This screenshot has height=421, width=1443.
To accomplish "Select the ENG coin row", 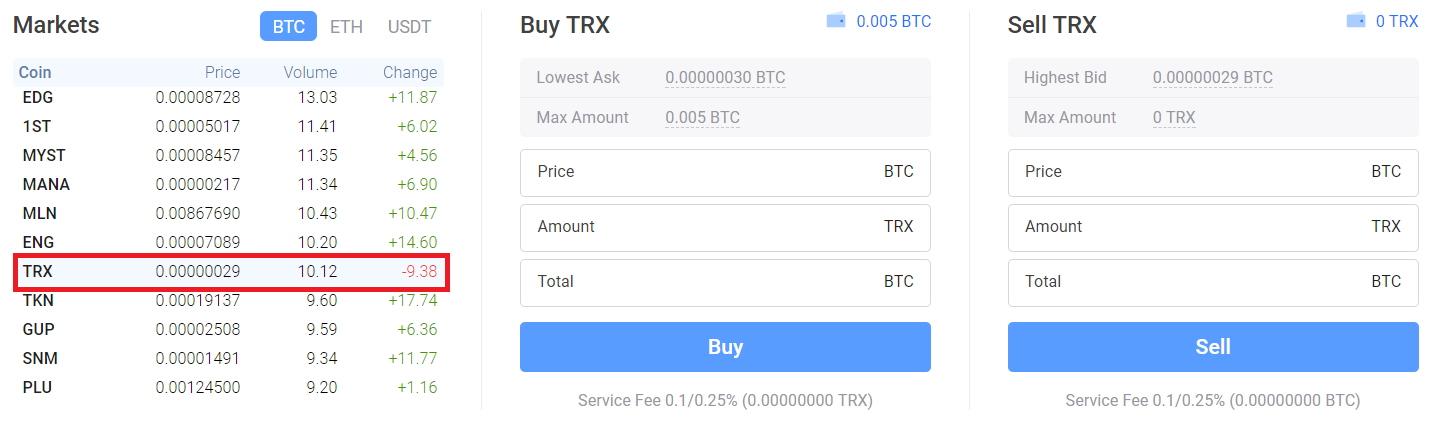I will coord(228,243).
